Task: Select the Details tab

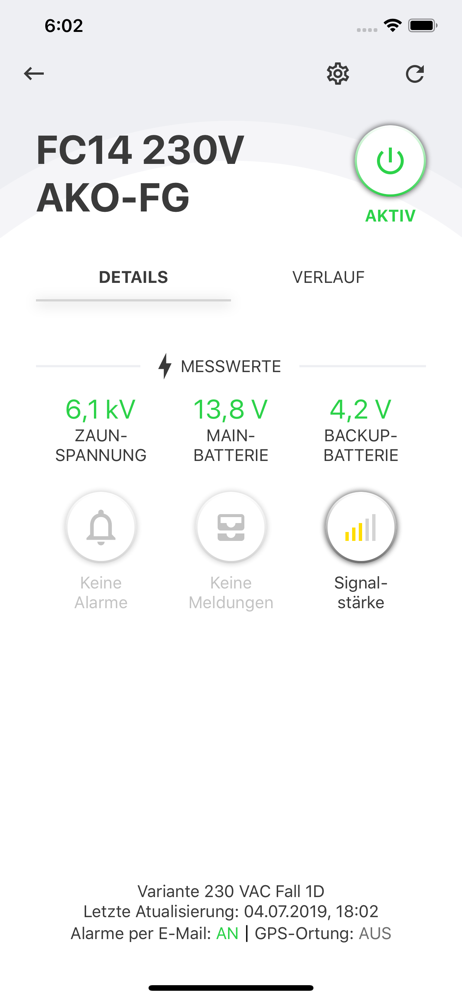Action: tap(133, 277)
